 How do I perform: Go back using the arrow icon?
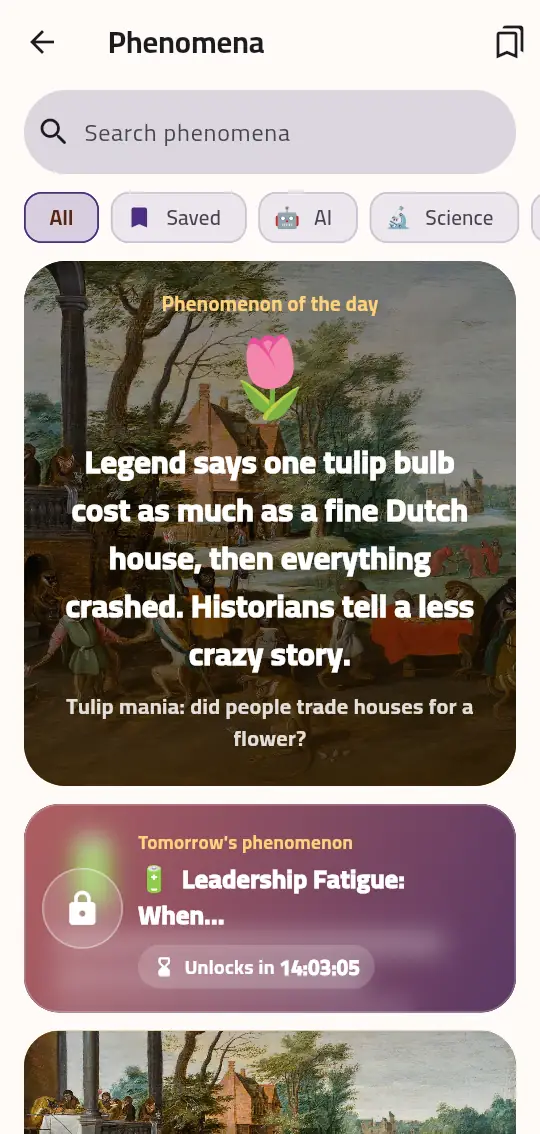(x=42, y=43)
